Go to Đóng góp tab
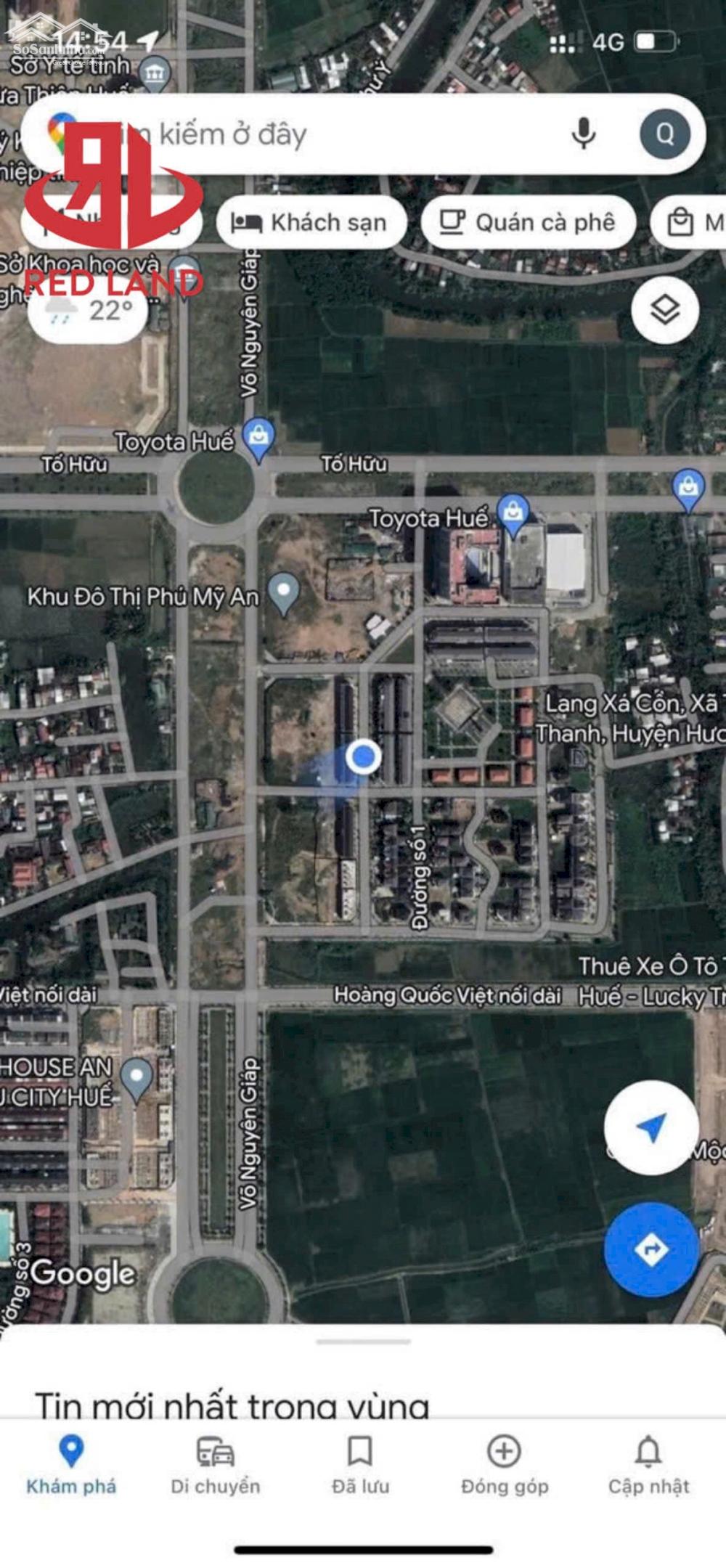Viewport: 726px width, 1568px height. point(505,1465)
